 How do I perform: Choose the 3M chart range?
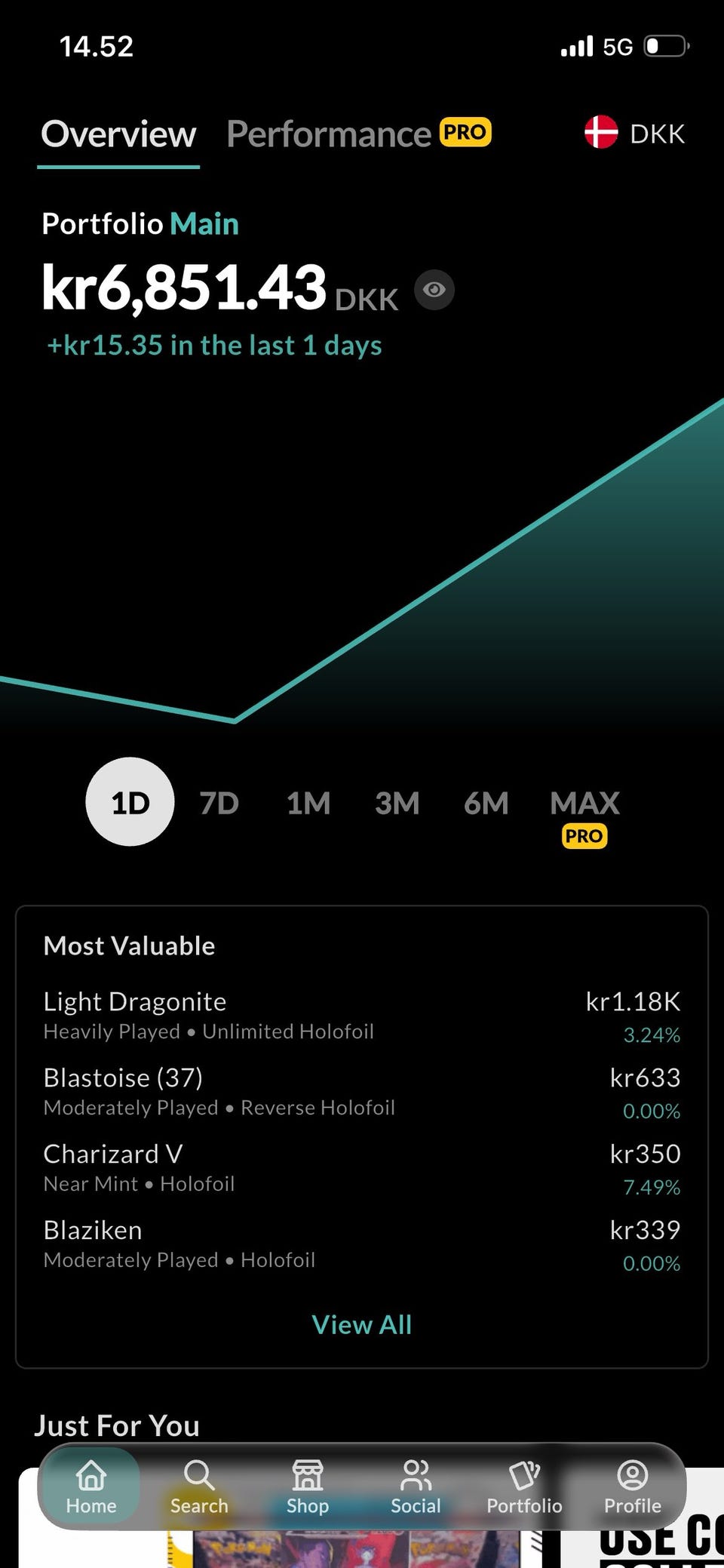coord(397,804)
